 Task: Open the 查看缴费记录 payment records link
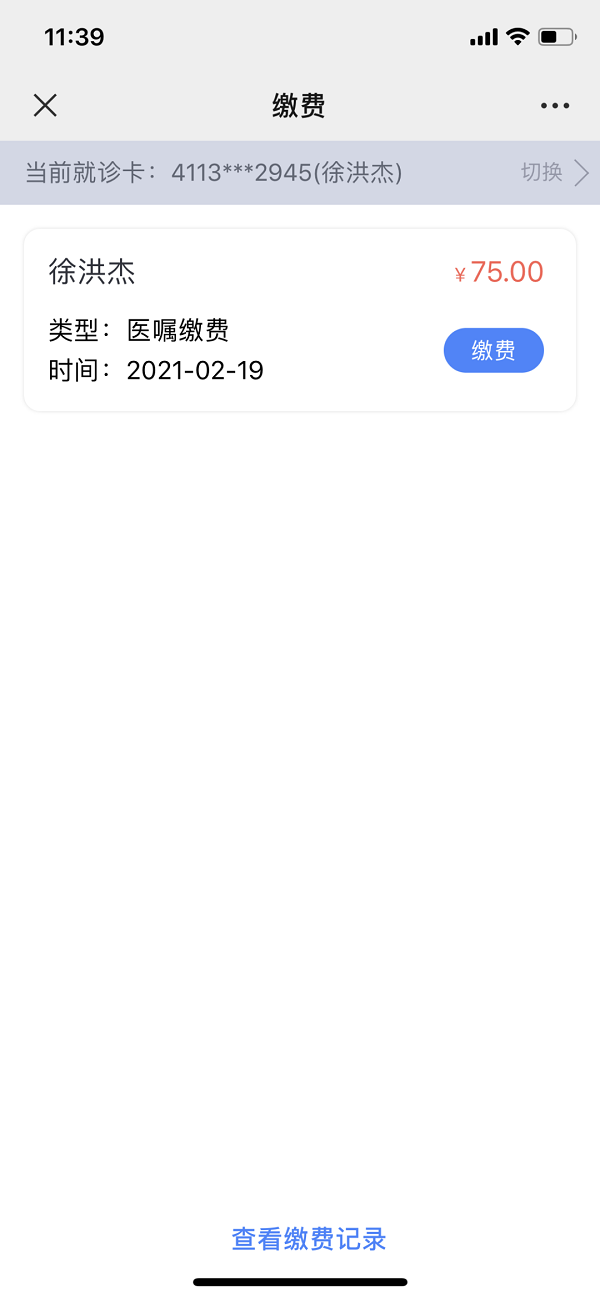tap(309, 1239)
